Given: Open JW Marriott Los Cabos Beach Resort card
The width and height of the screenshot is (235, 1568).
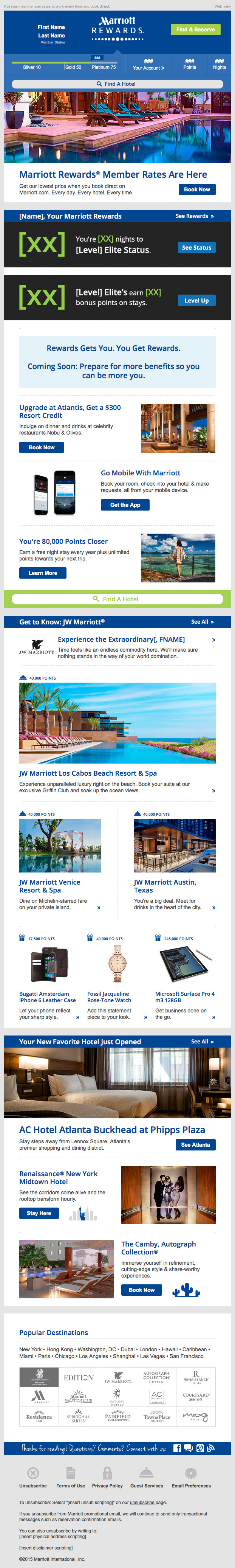Looking at the screenshot, I should [x=88, y=773].
